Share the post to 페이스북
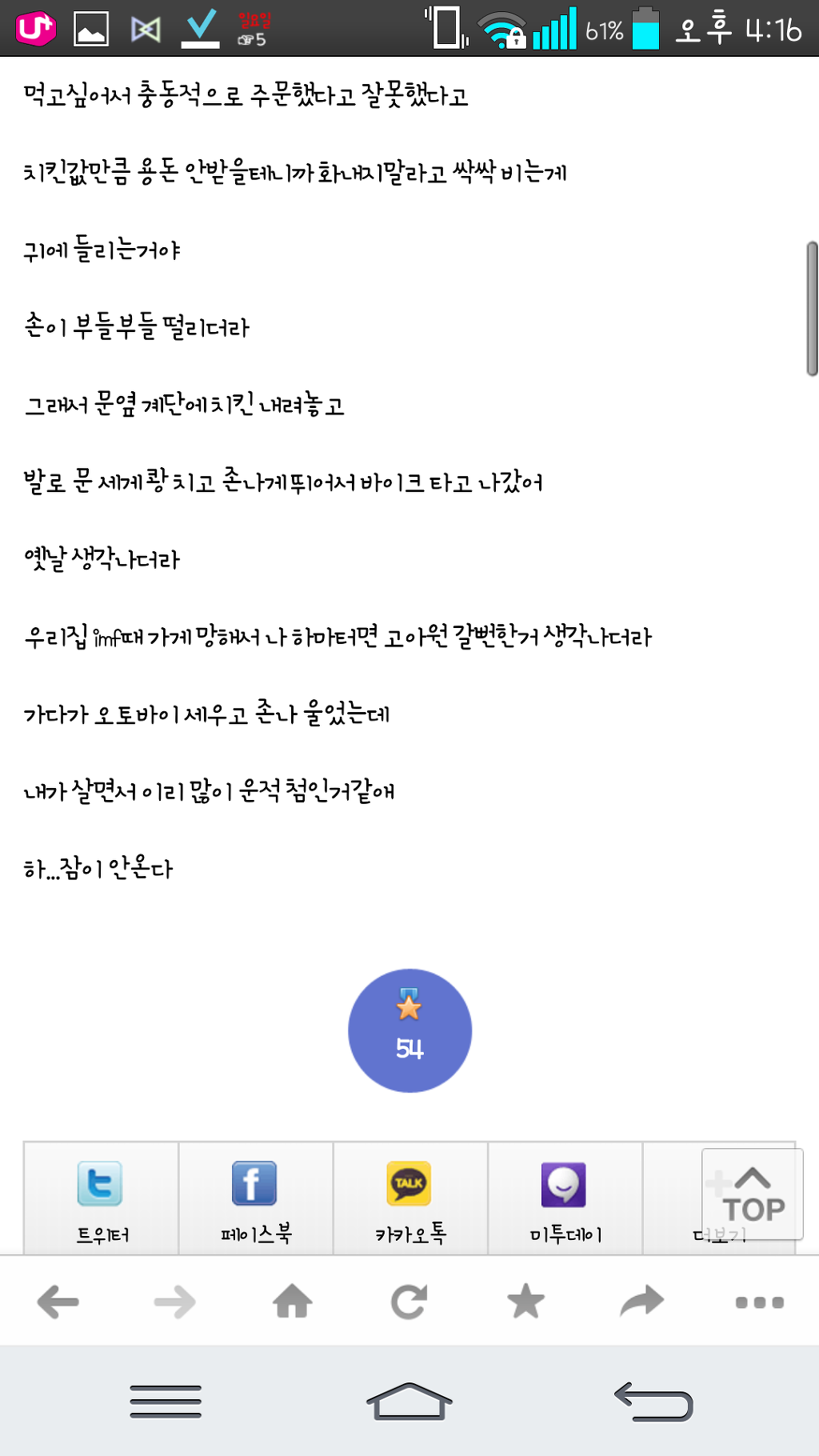819x1456 pixels. (255, 1198)
